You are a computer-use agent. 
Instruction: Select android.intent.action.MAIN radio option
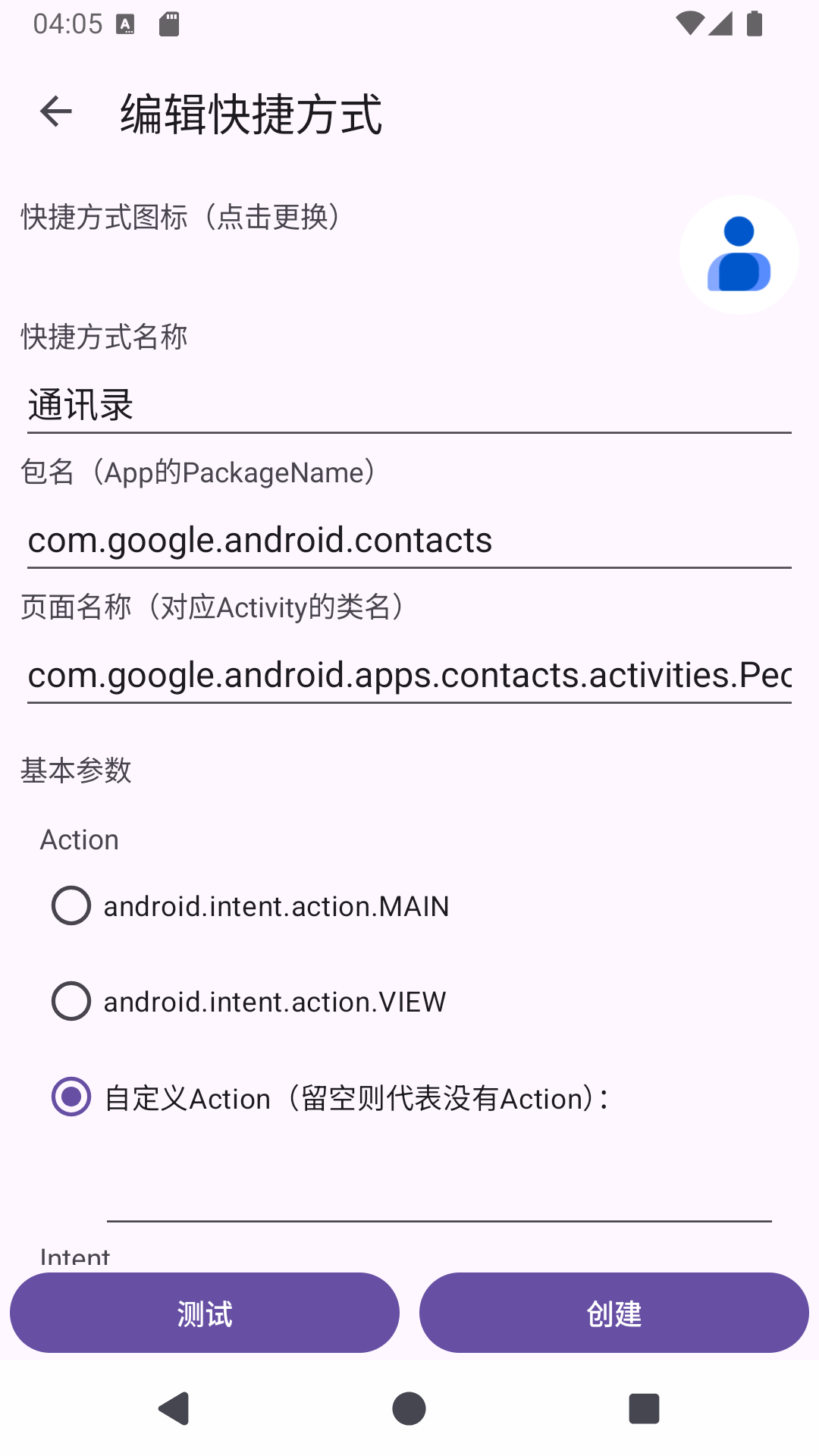point(71,905)
